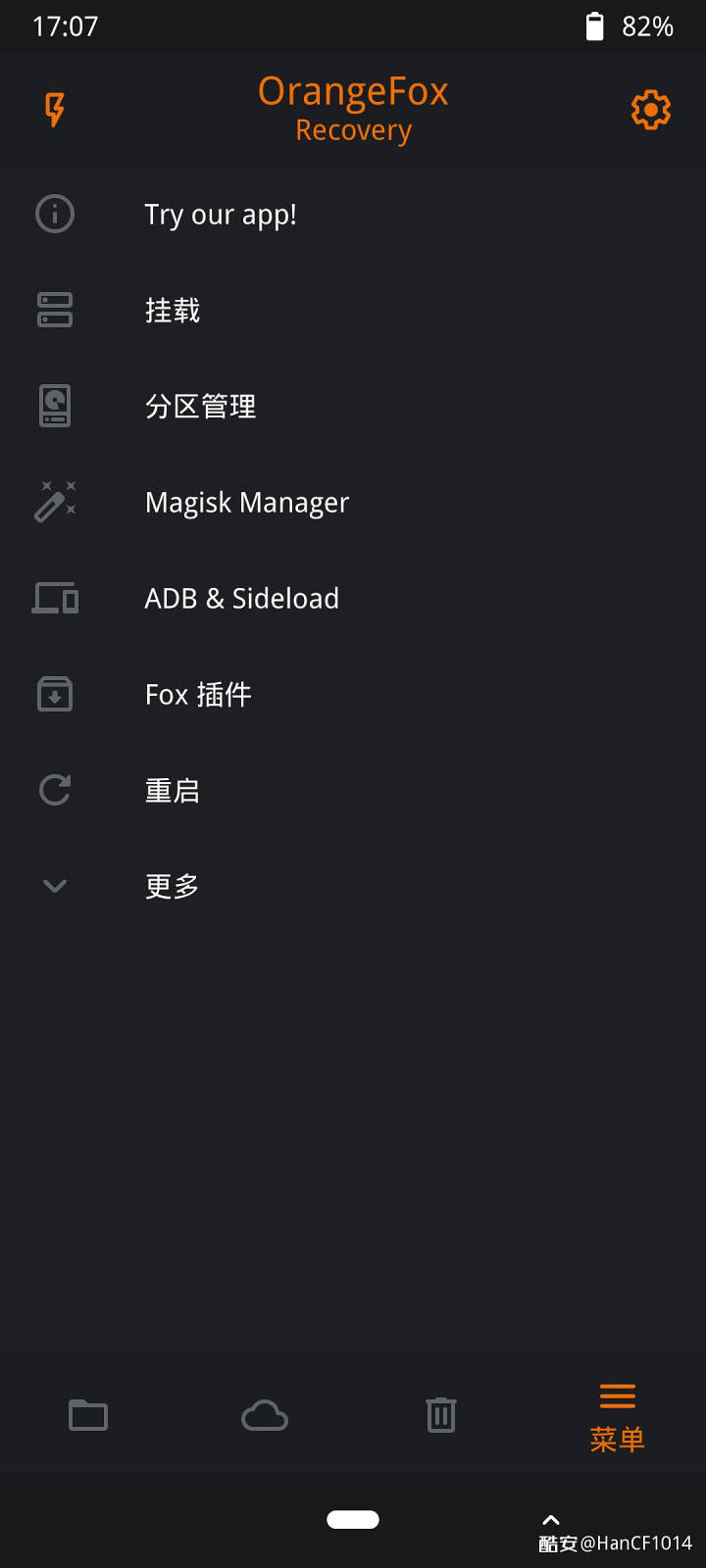Open the Try our app! entry
The width and height of the screenshot is (706, 1568).
click(x=353, y=214)
